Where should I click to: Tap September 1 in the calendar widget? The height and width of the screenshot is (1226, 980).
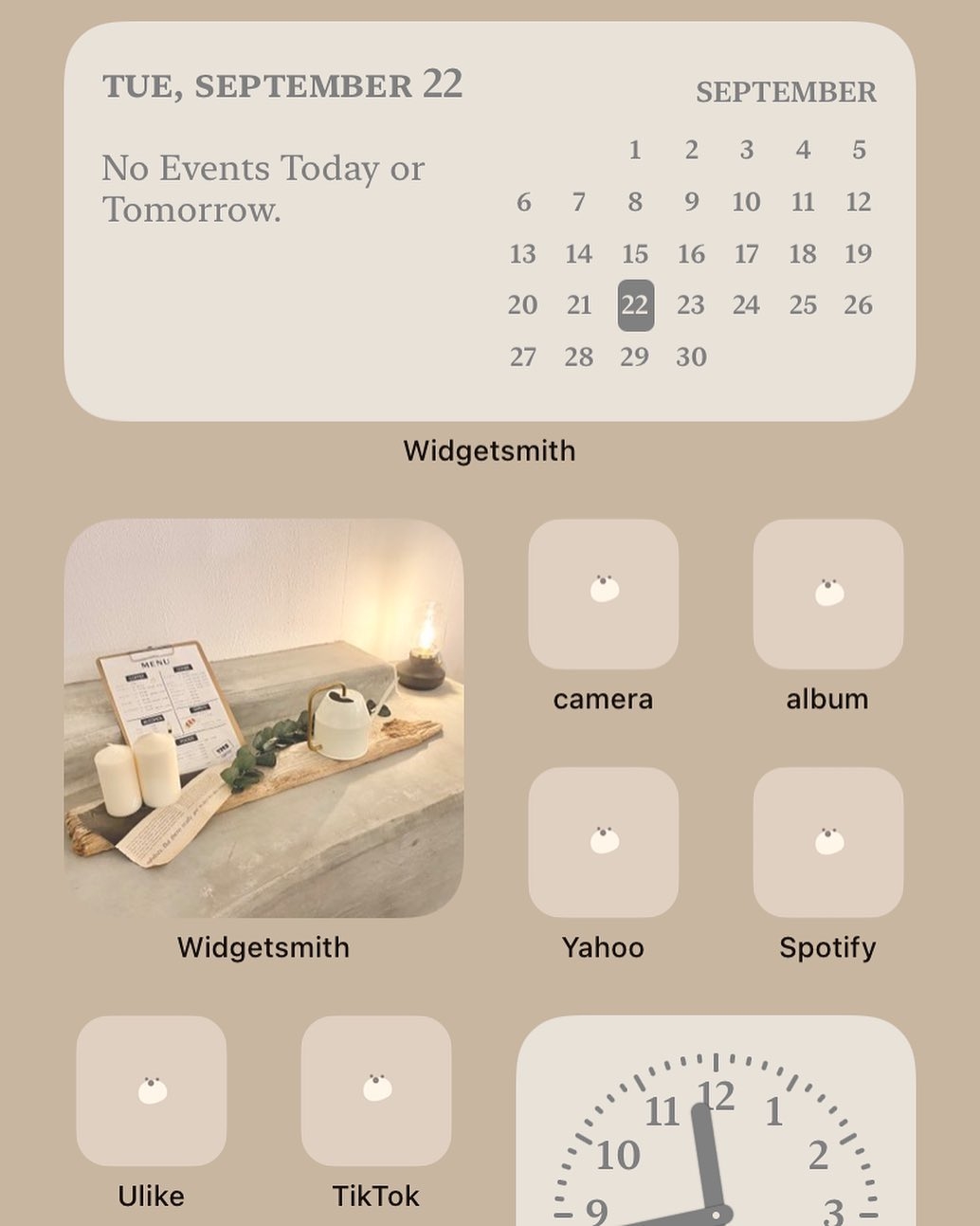[635, 150]
